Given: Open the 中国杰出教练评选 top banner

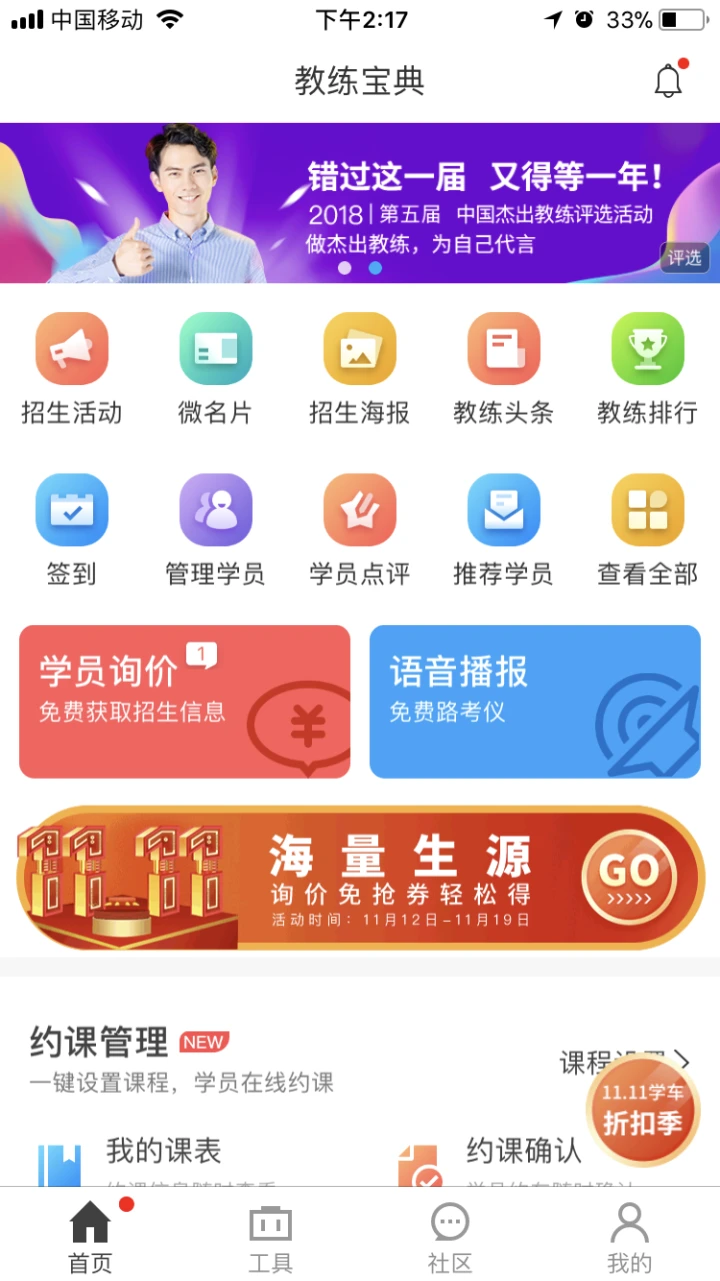Looking at the screenshot, I should [360, 203].
